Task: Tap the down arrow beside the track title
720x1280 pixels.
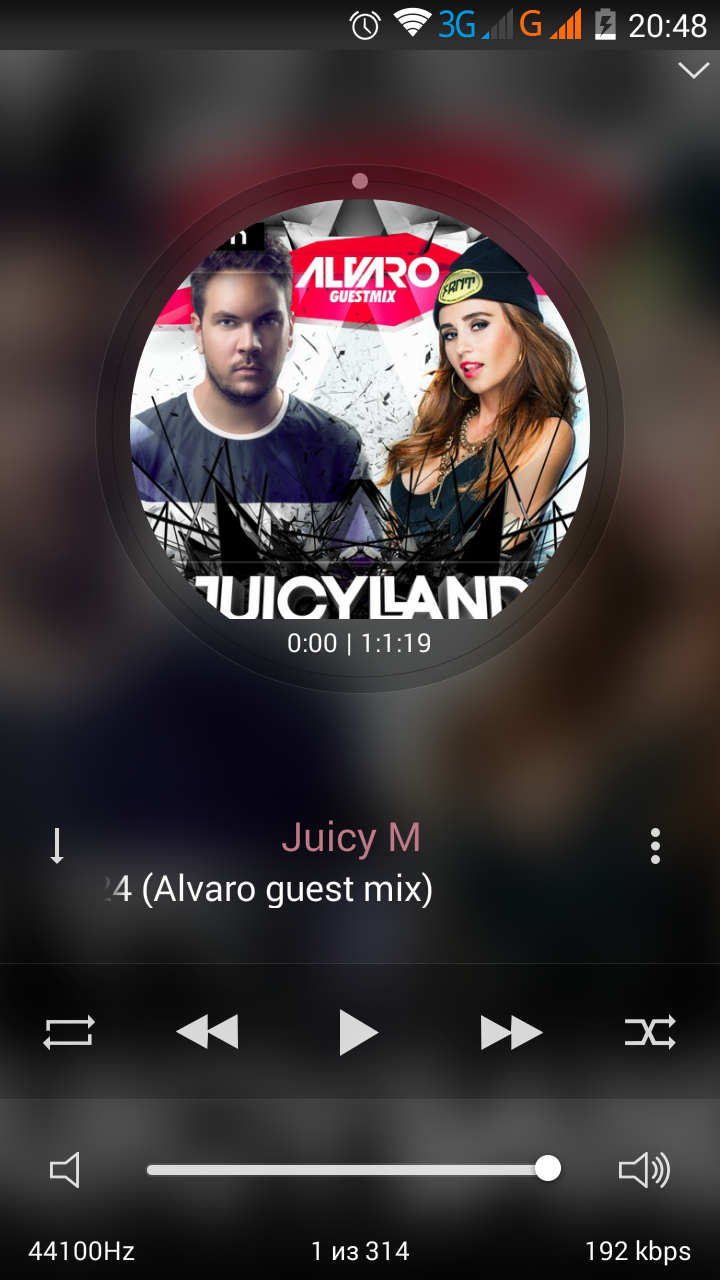Action: click(x=57, y=846)
